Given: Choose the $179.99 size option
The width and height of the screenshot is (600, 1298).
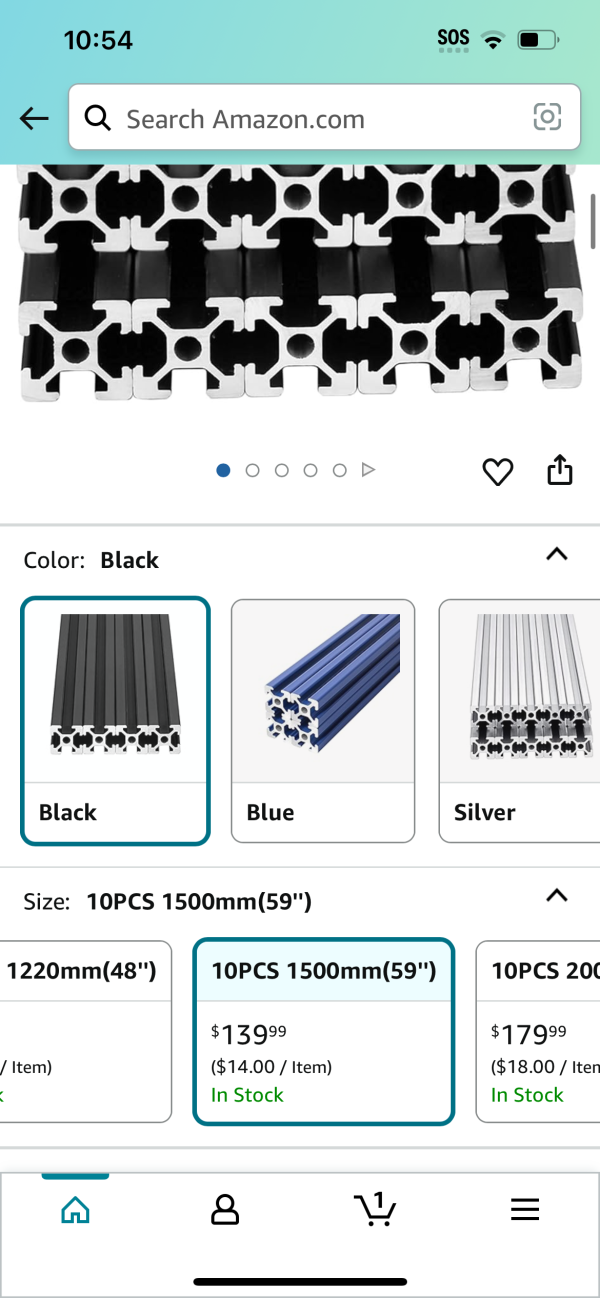Looking at the screenshot, I should tap(538, 1030).
